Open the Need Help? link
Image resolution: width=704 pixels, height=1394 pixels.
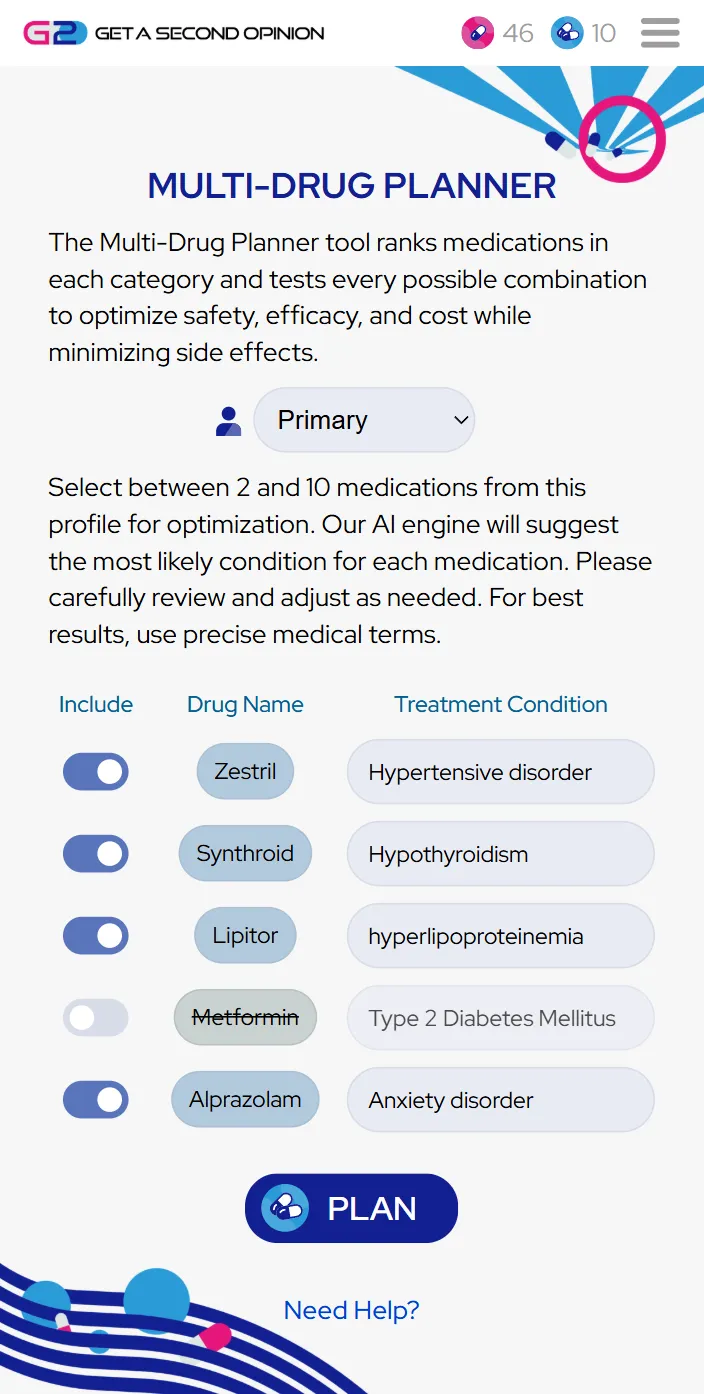click(351, 1310)
